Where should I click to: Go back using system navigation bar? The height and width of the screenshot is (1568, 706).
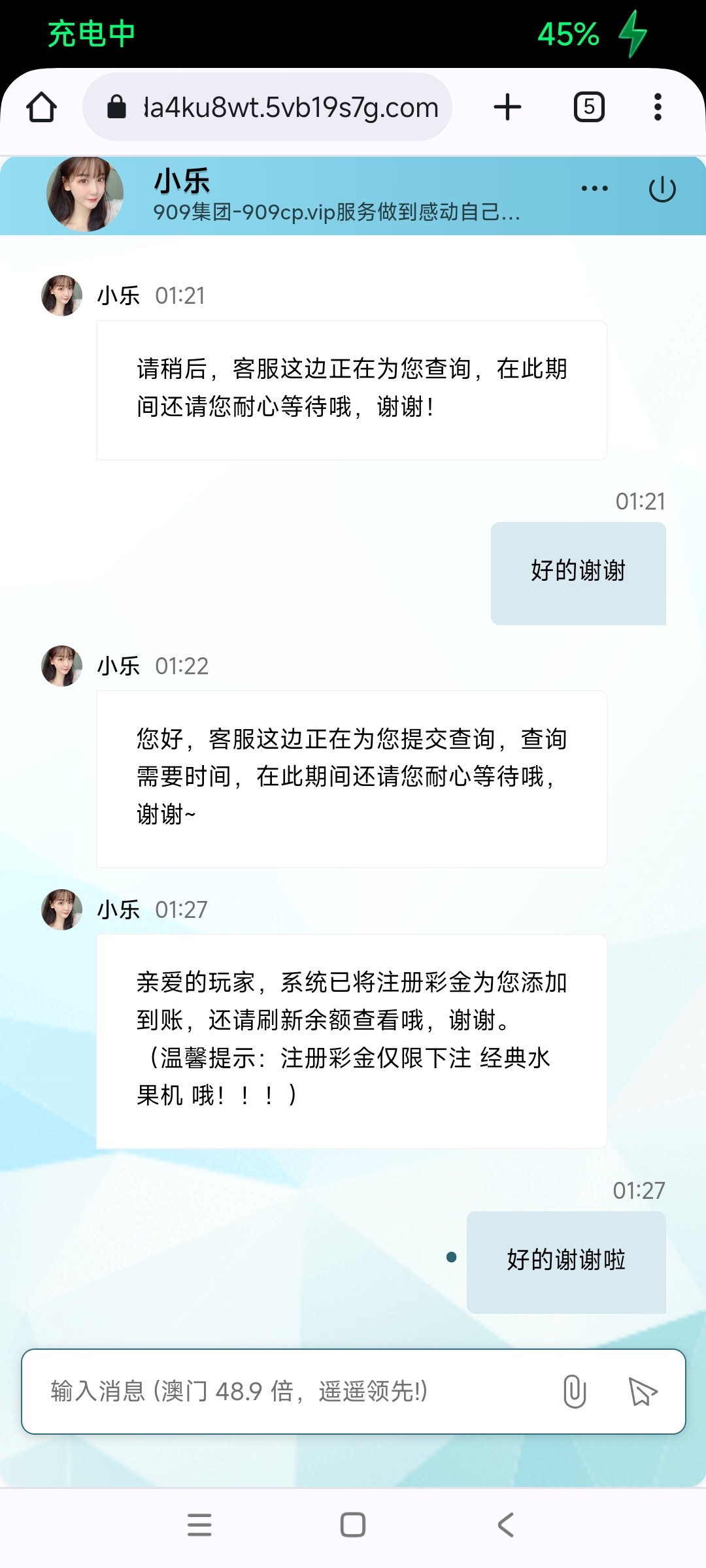[x=505, y=1525]
